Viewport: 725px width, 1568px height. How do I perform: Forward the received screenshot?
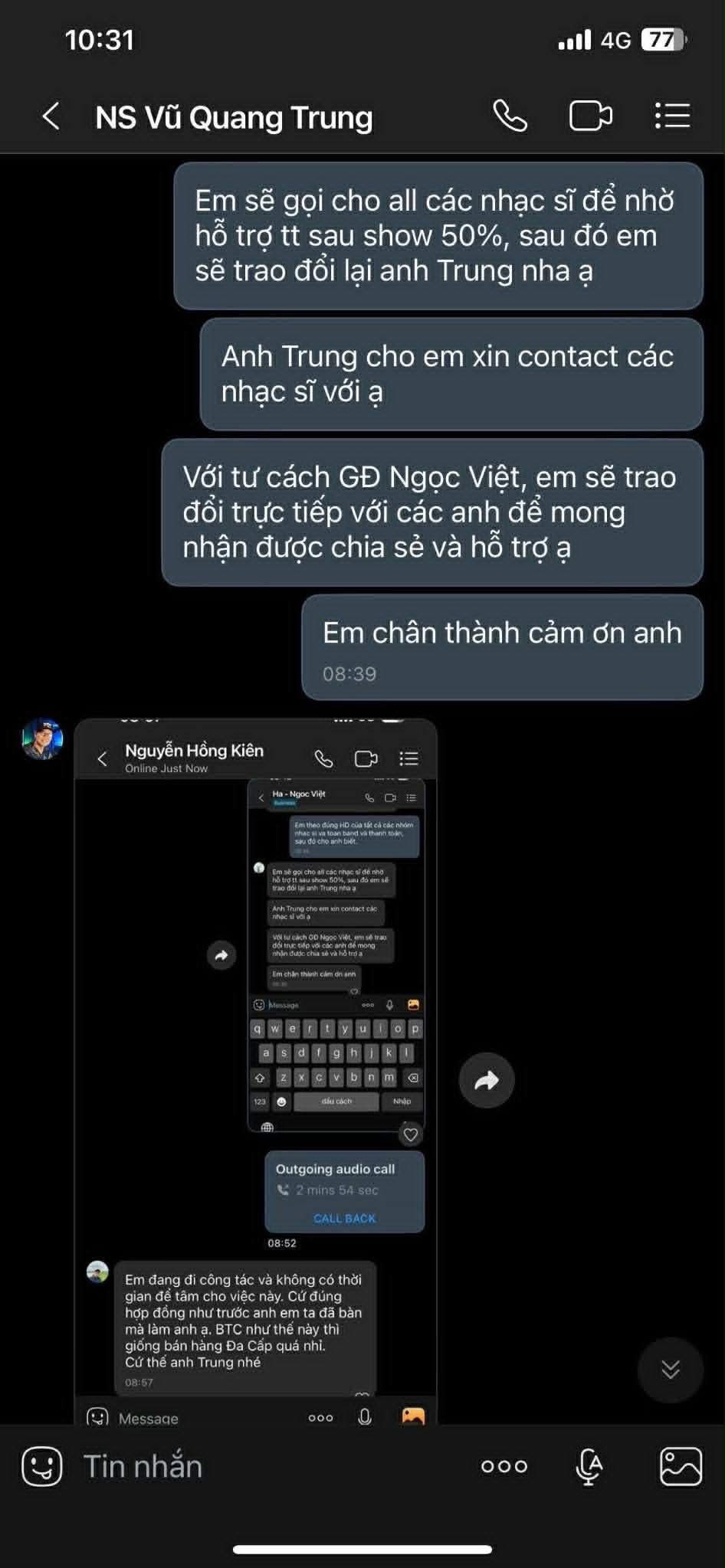486,1080
